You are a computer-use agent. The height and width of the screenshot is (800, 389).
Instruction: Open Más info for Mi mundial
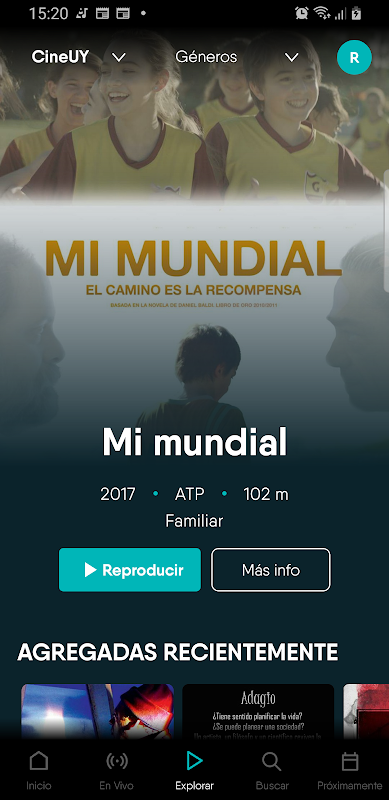[271, 570]
